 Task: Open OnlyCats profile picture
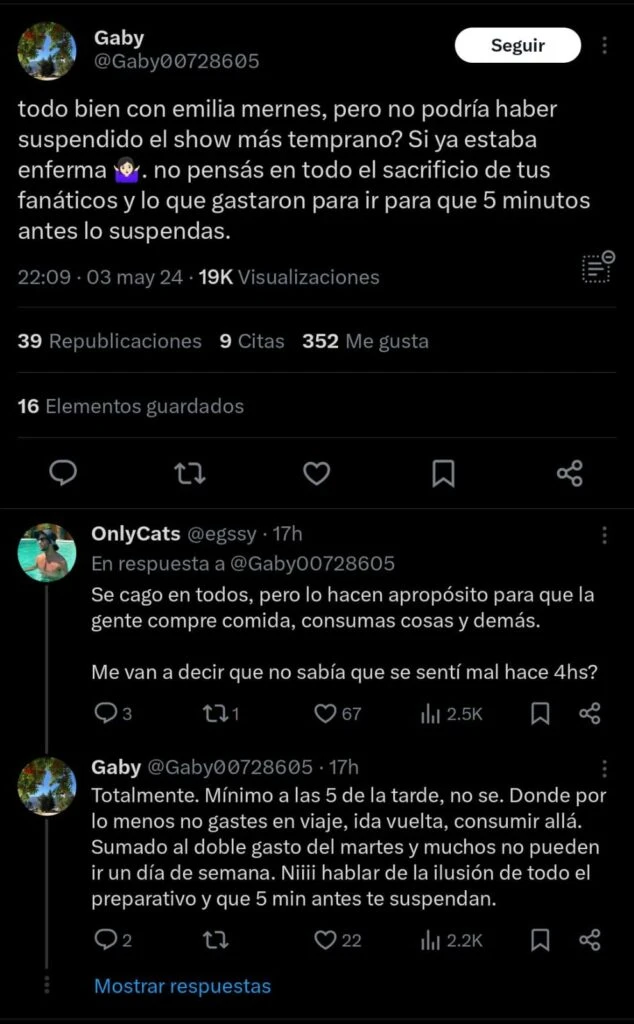(47, 552)
